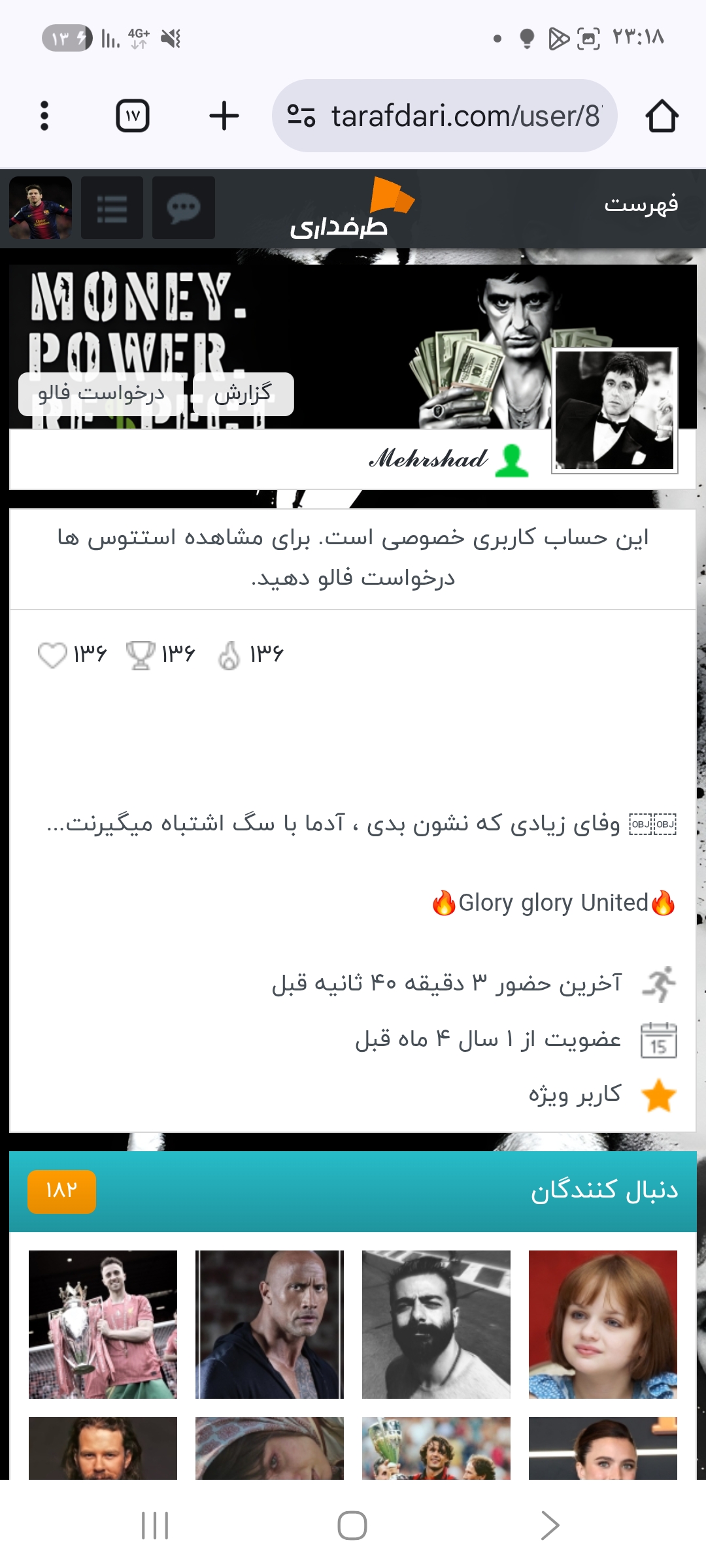
Task: Open the follower with the trophy photo
Action: [x=103, y=1324]
